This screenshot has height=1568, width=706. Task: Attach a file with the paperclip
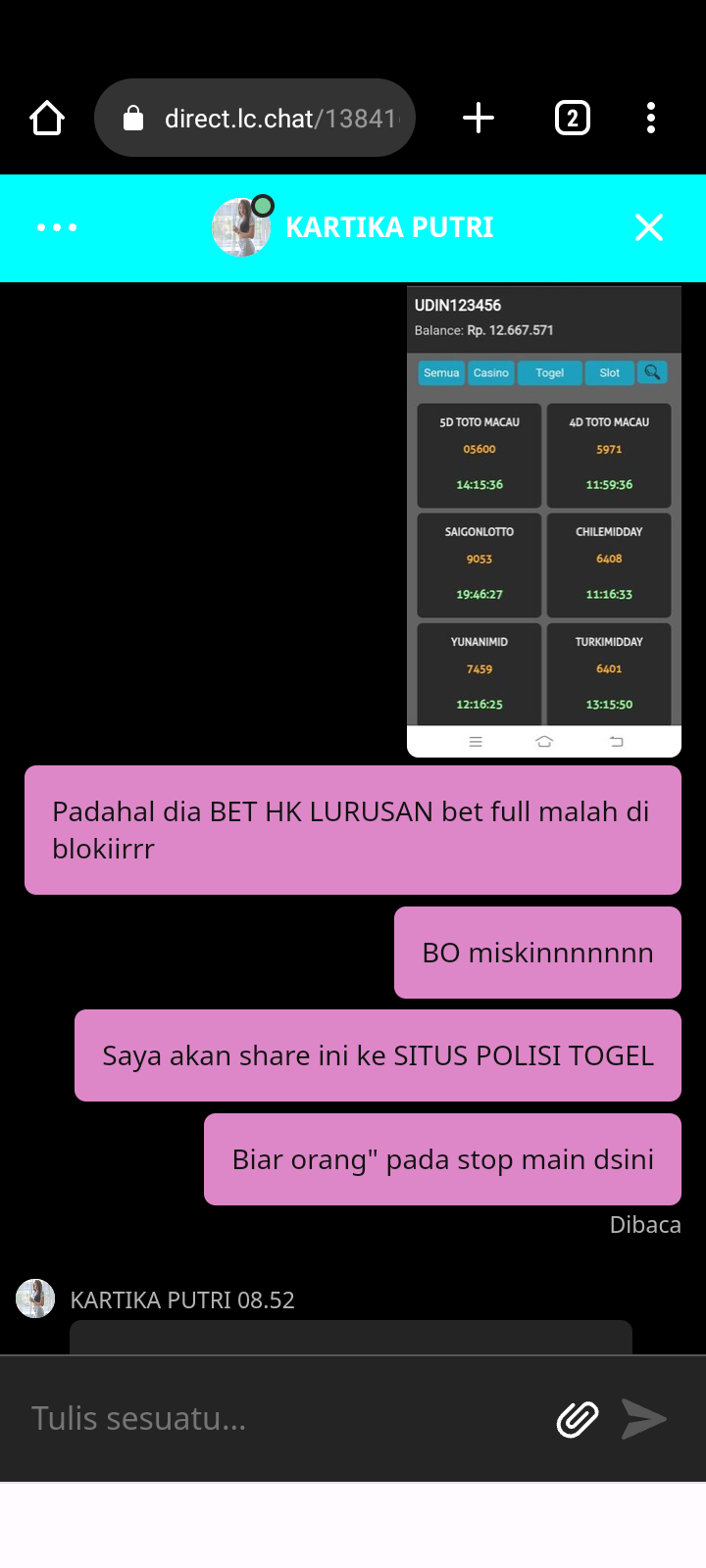[x=578, y=1418]
